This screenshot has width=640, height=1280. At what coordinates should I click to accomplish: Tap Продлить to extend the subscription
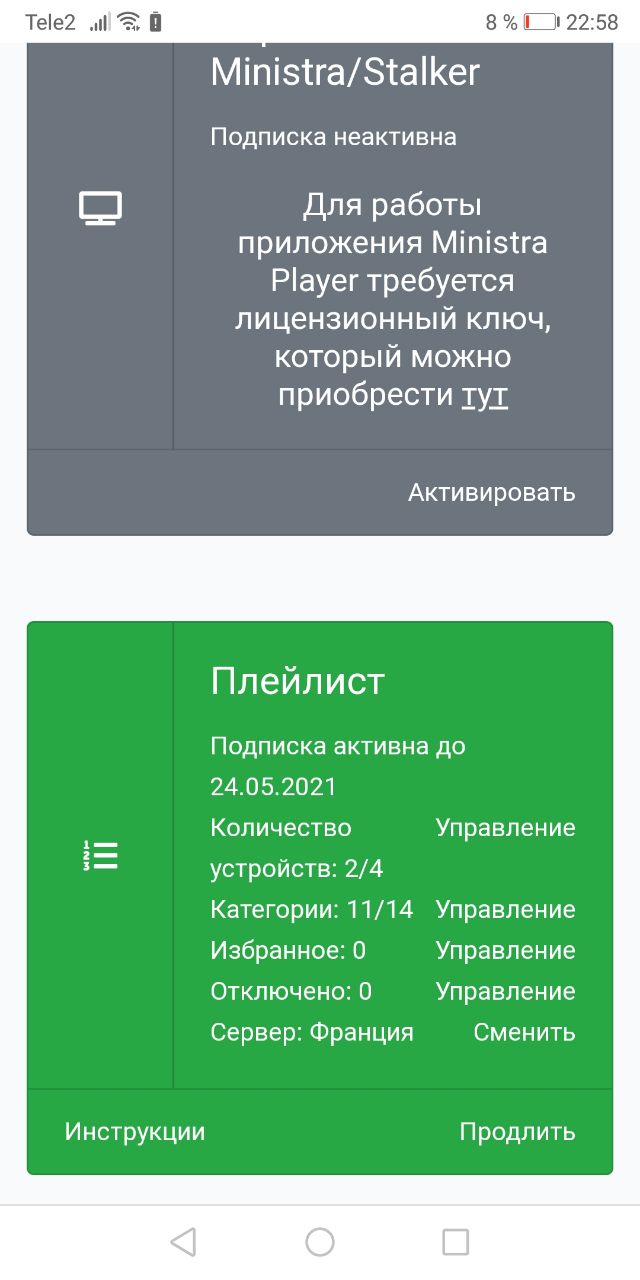pyautogui.click(x=517, y=1131)
